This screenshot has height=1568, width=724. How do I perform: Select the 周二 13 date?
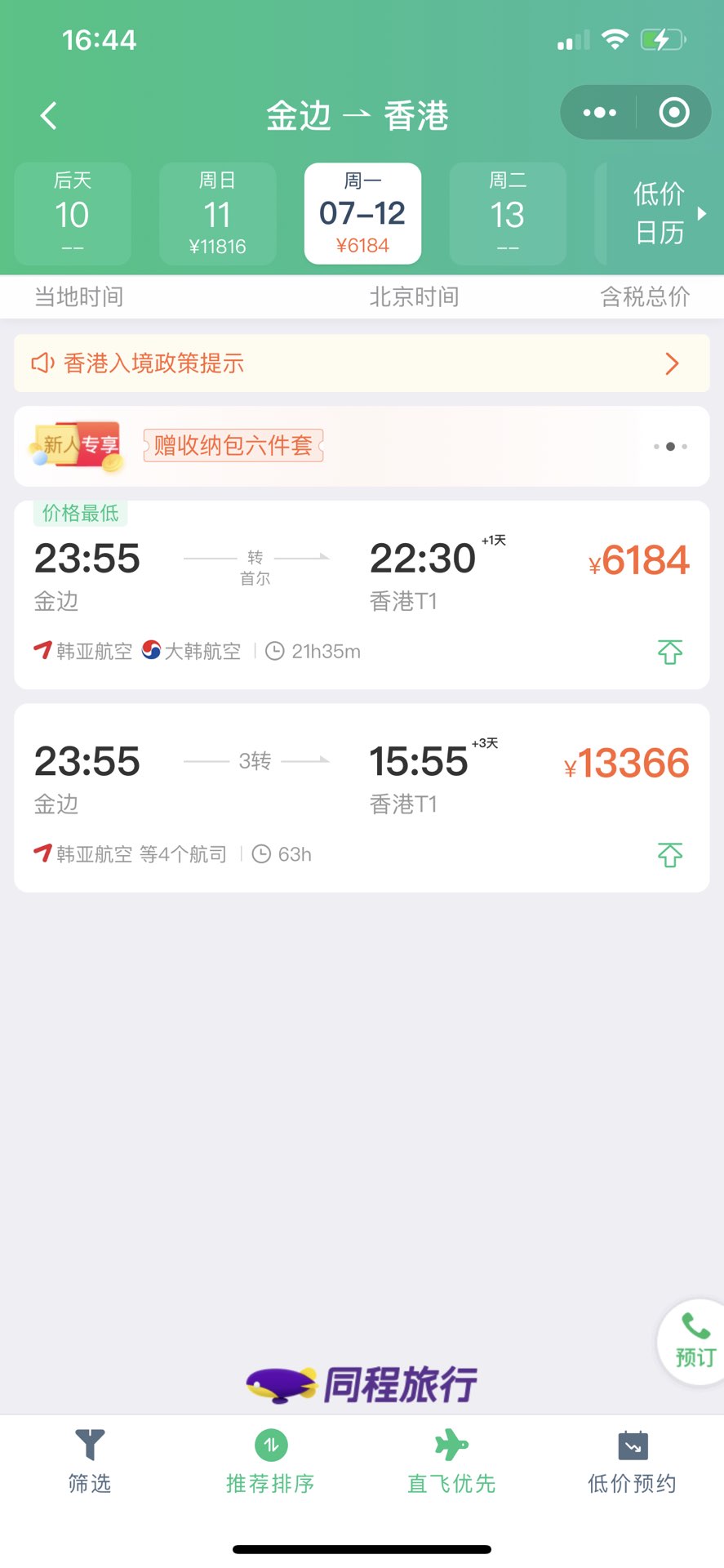[507, 213]
